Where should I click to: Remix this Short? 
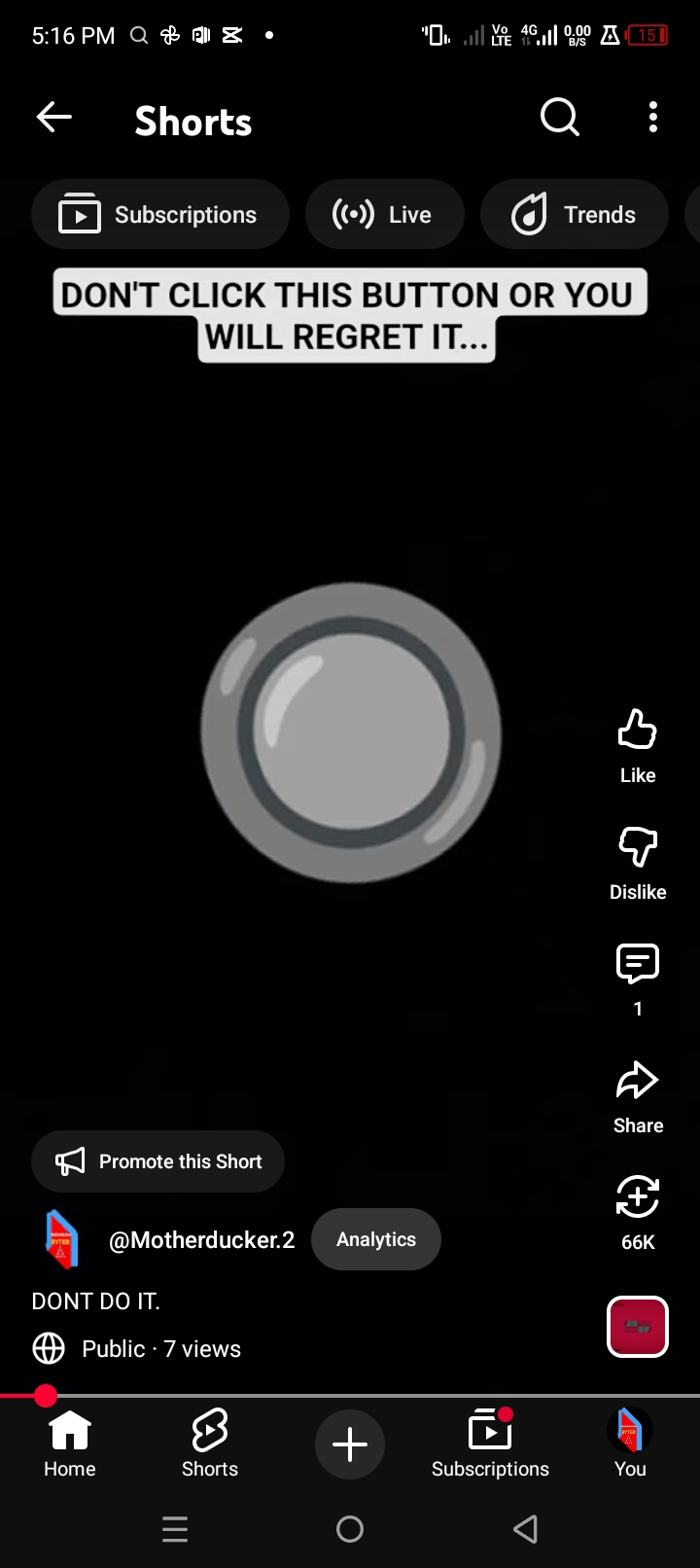click(638, 1211)
